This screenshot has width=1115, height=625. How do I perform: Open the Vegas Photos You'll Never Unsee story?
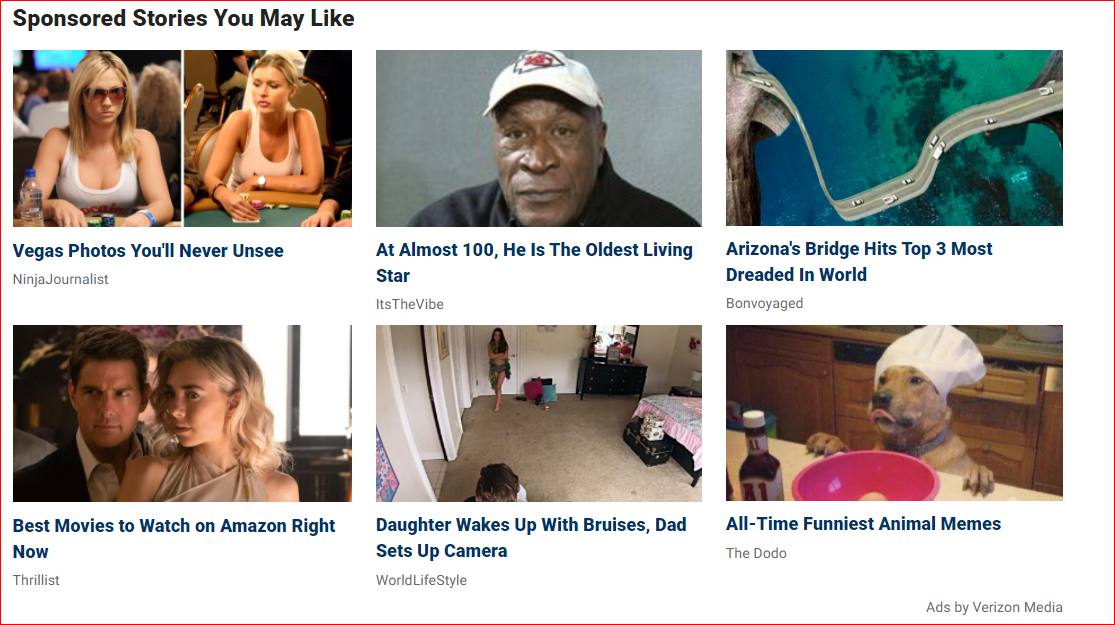(148, 251)
